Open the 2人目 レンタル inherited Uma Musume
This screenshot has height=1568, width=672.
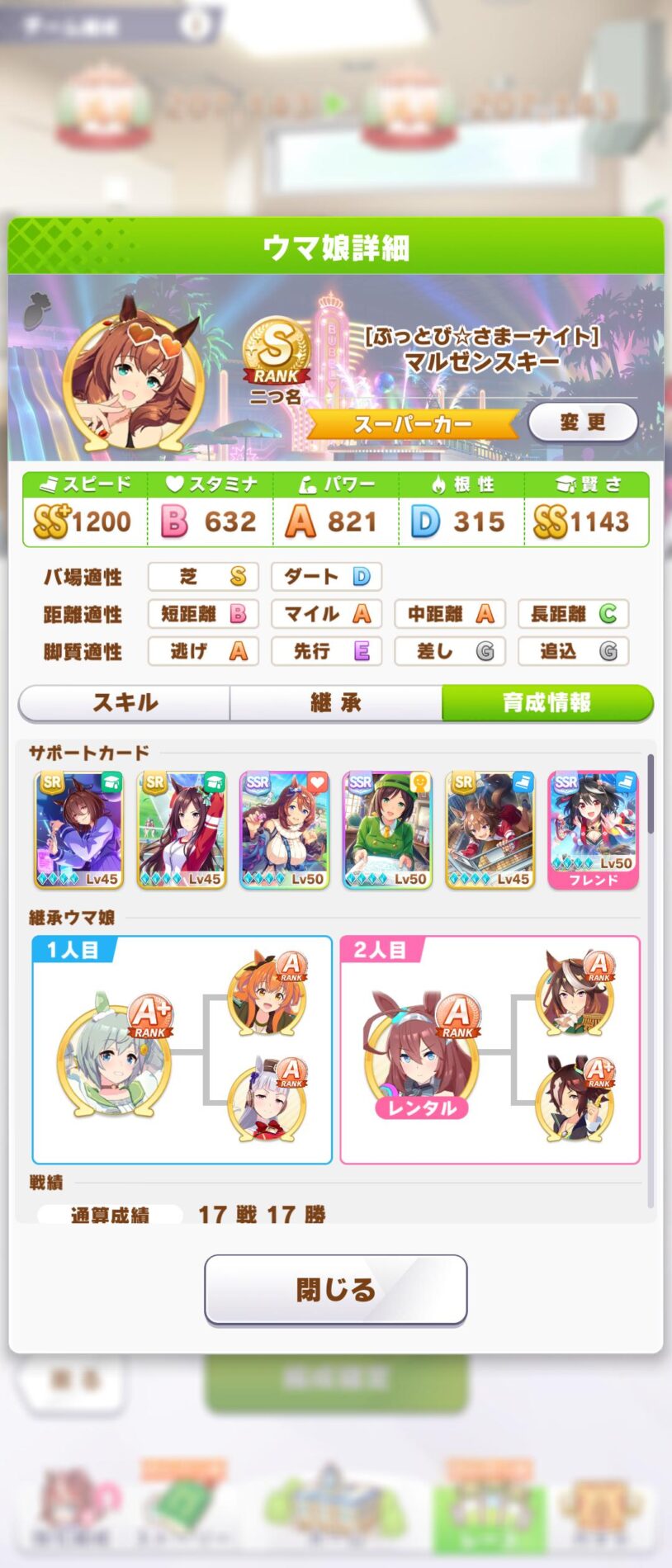click(421, 1058)
